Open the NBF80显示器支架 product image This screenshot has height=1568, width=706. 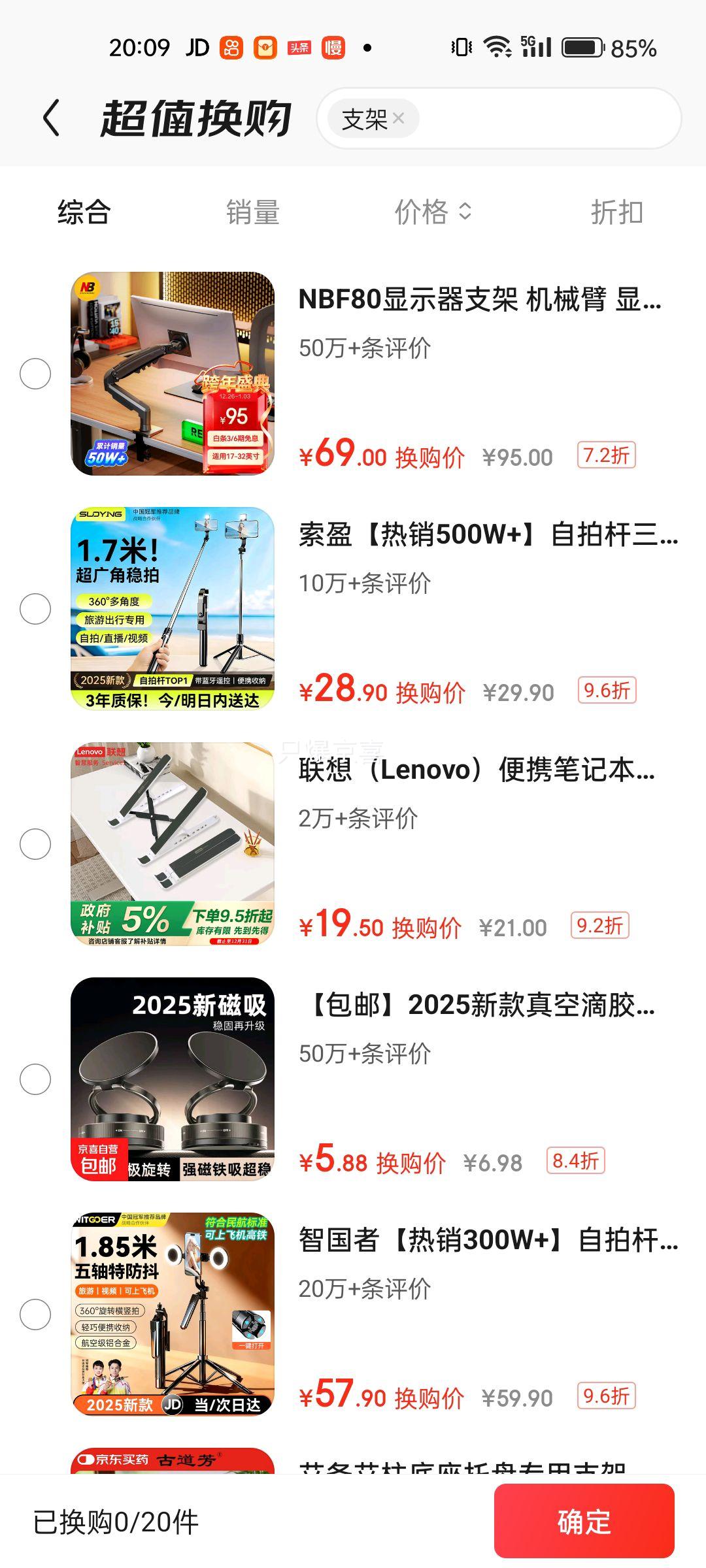pyautogui.click(x=173, y=374)
